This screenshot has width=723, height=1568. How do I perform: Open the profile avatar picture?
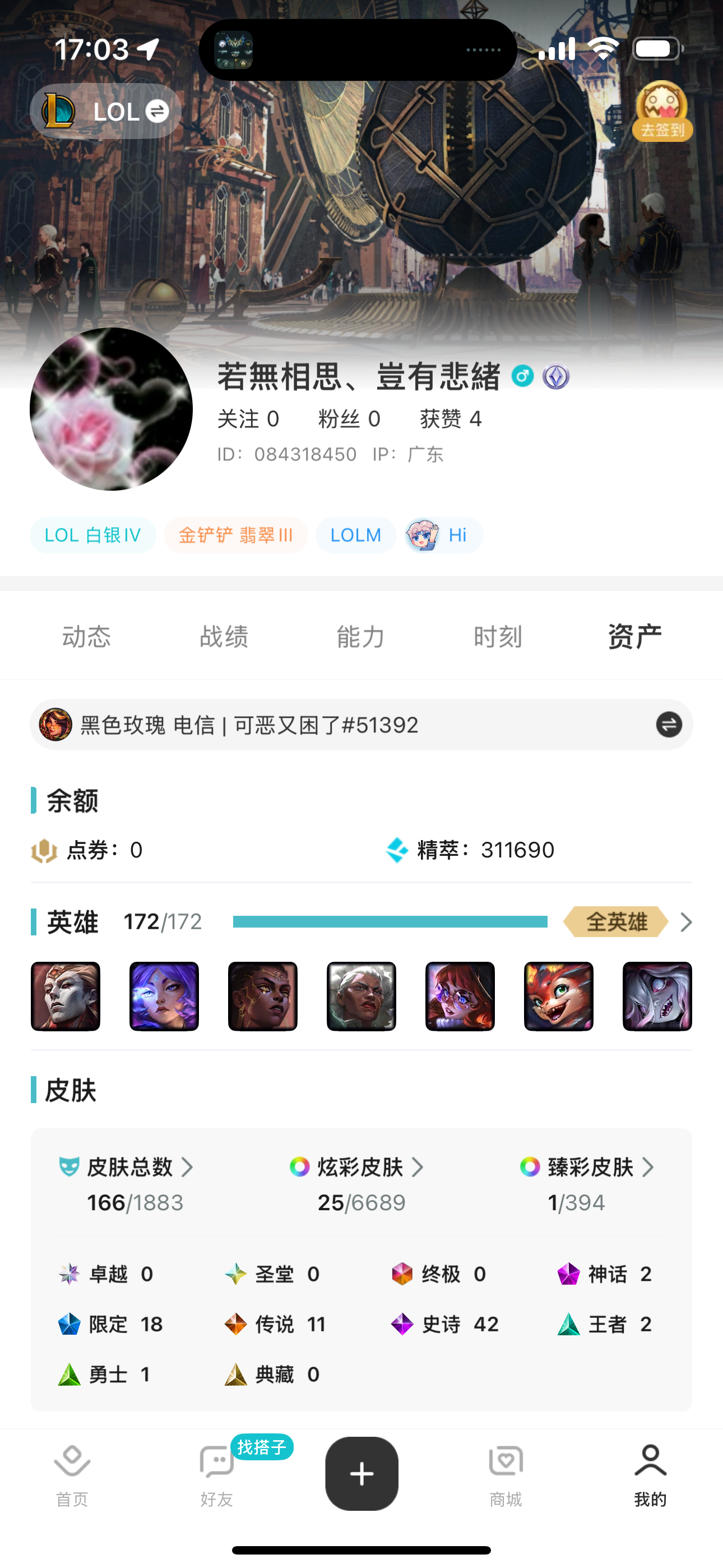point(112,409)
